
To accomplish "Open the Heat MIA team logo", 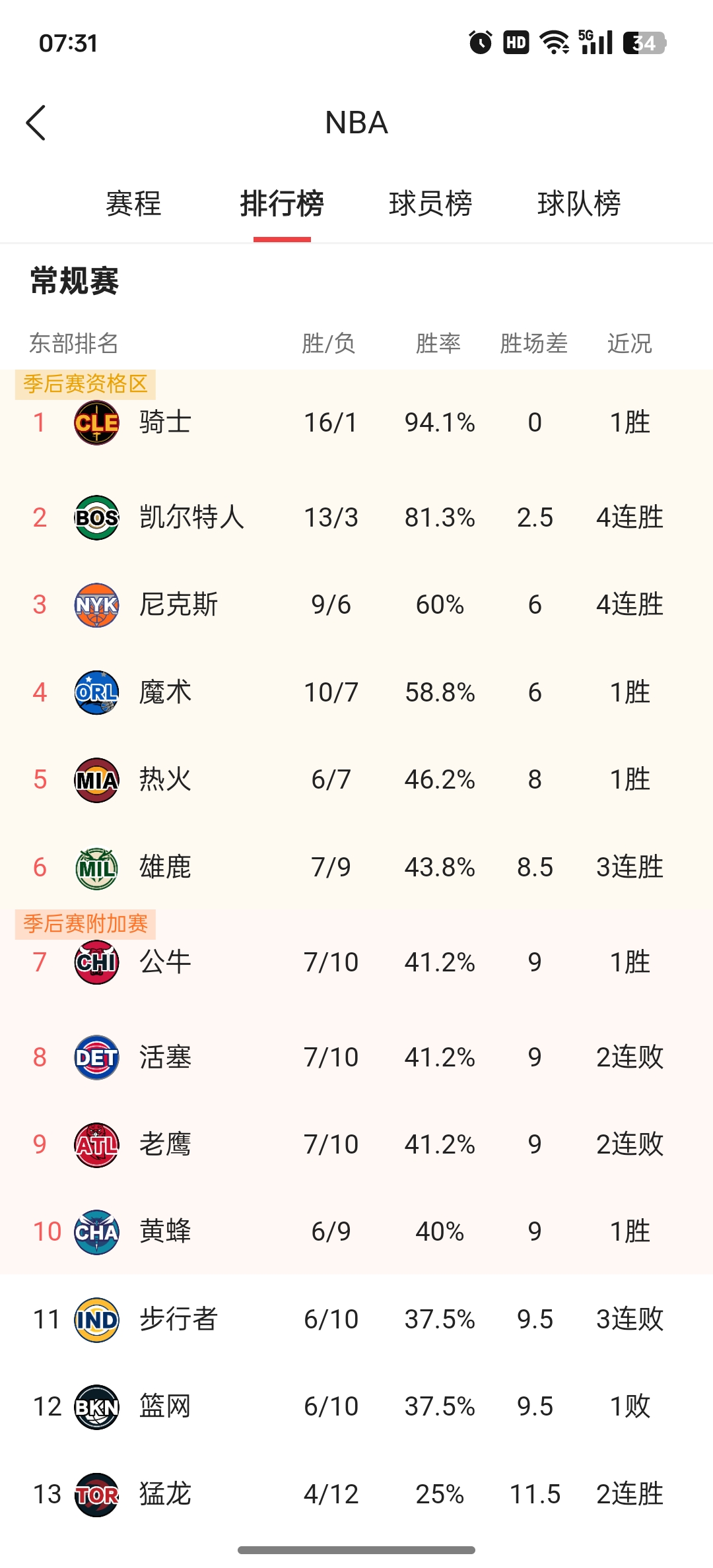I will point(96,779).
